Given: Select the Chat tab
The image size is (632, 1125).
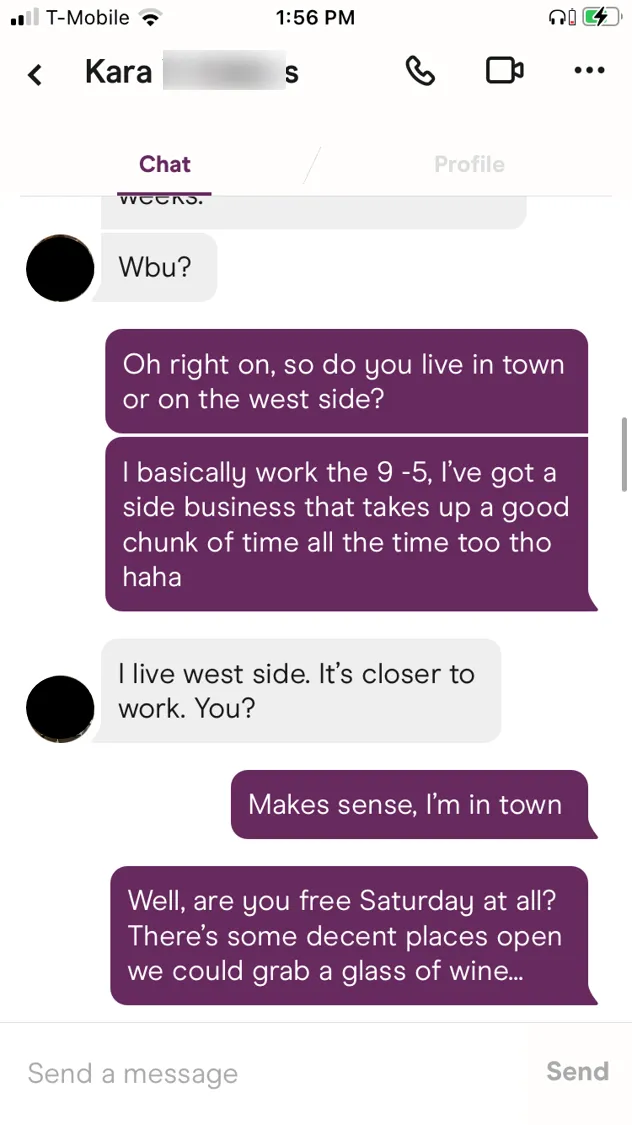Looking at the screenshot, I should pyautogui.click(x=165, y=164).
